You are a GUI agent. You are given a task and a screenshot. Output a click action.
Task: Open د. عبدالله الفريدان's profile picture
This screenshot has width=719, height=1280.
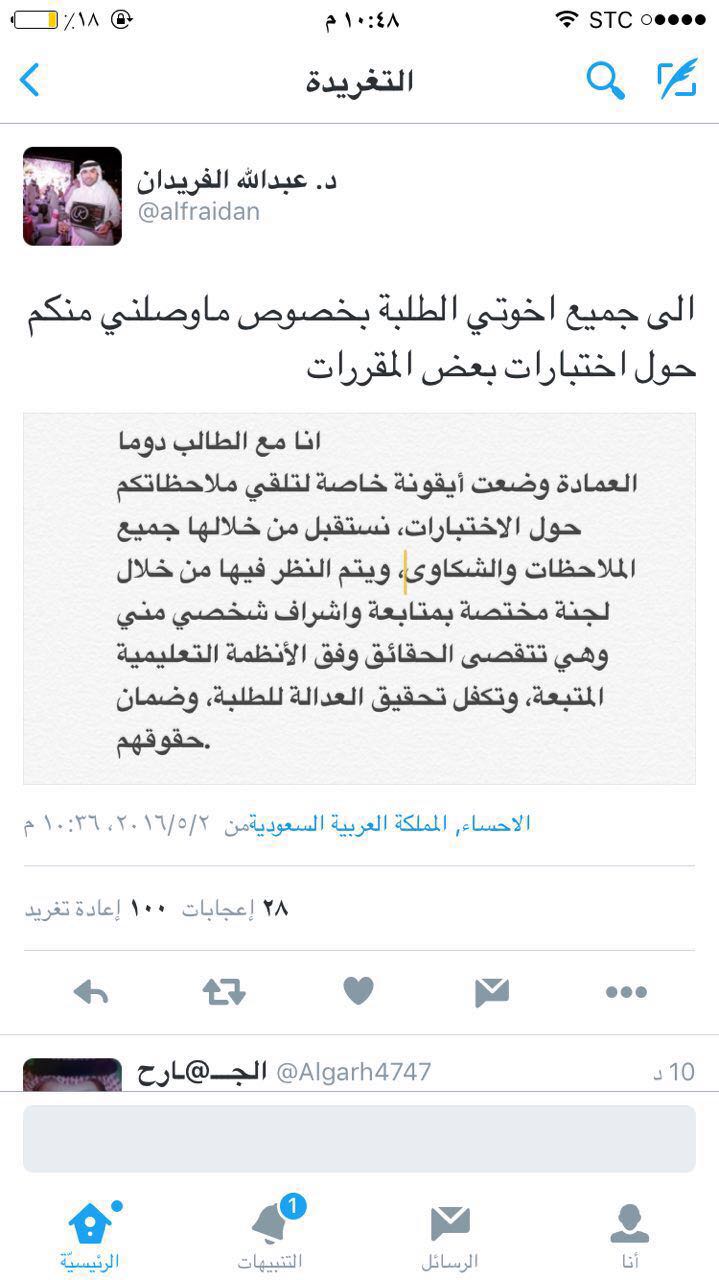coord(72,196)
